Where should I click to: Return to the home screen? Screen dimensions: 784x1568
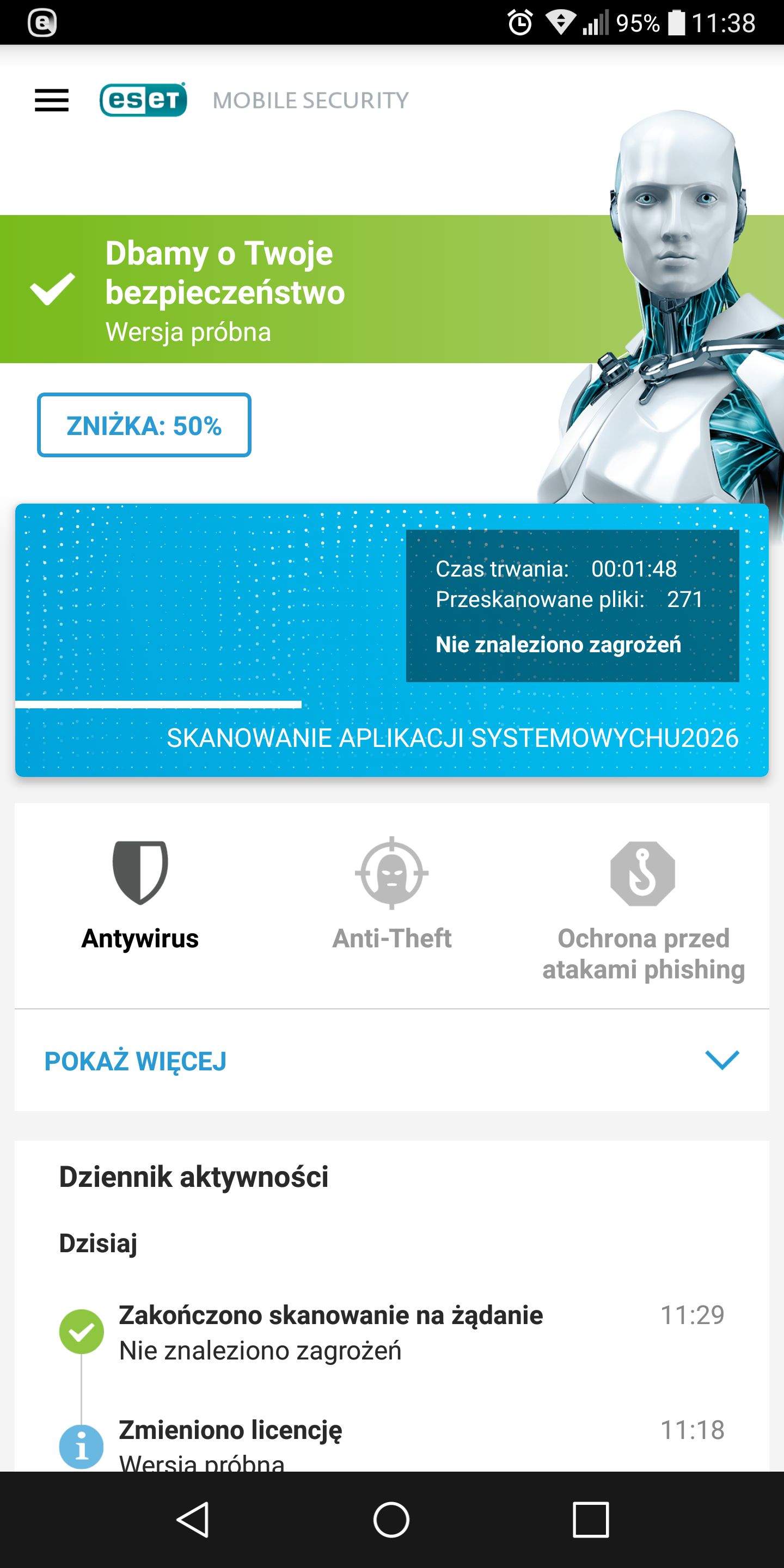(391, 1520)
